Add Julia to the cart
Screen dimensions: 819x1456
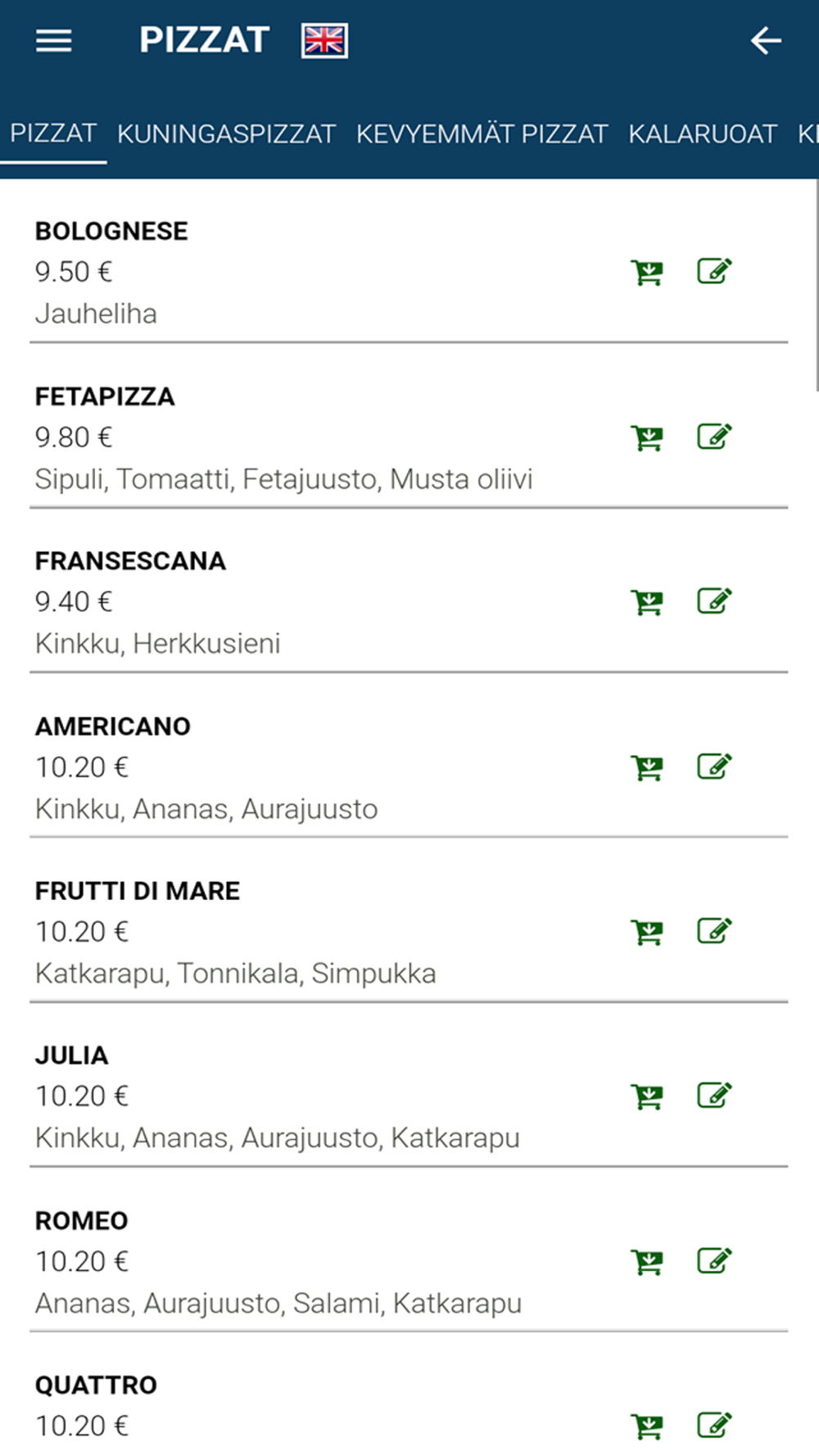click(647, 1097)
